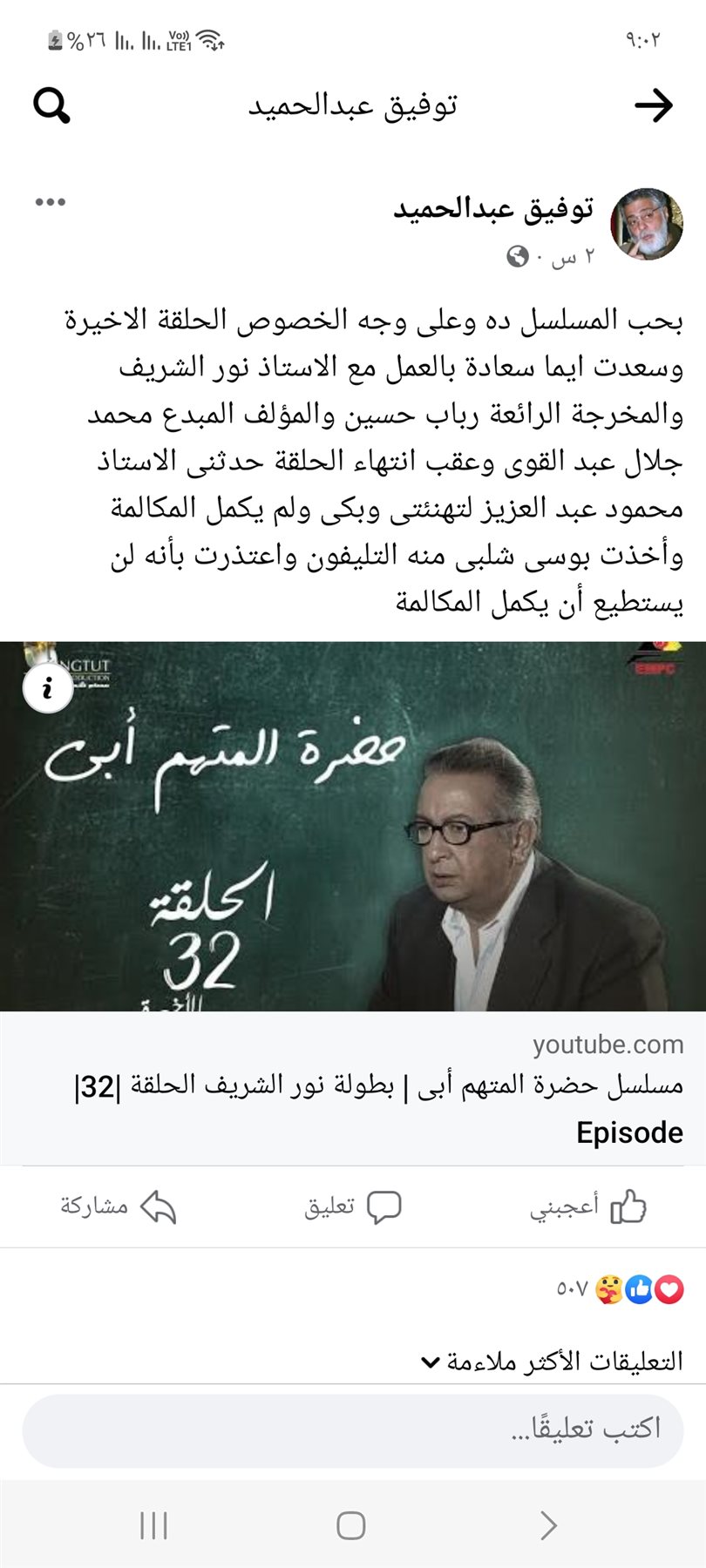This screenshot has height=1568, width=706.
Task: Open recent apps from navigation bar
Action: [x=153, y=1525]
